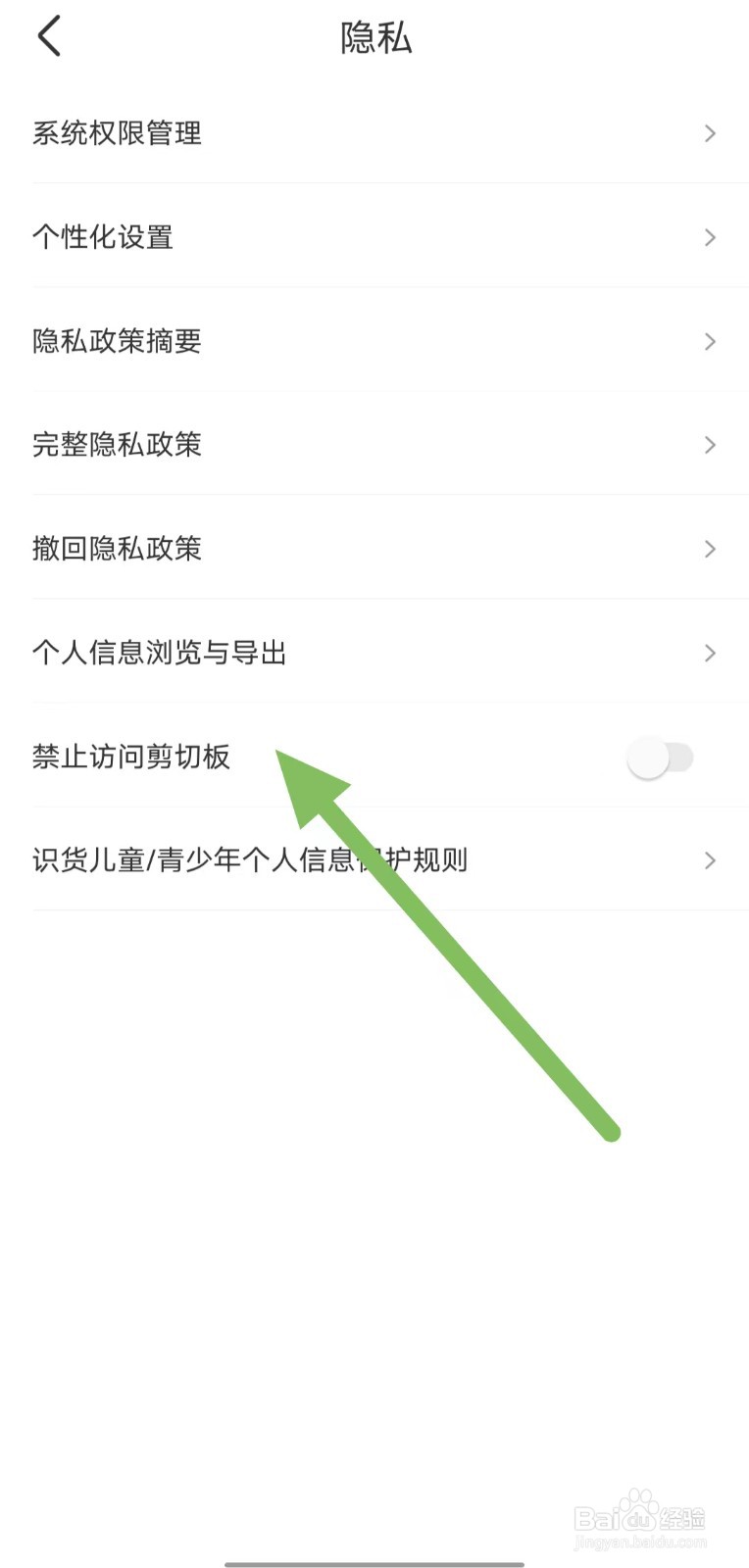
Task: Open 识货儿童/青少年个人信息保护规则
Action: [x=250, y=859]
